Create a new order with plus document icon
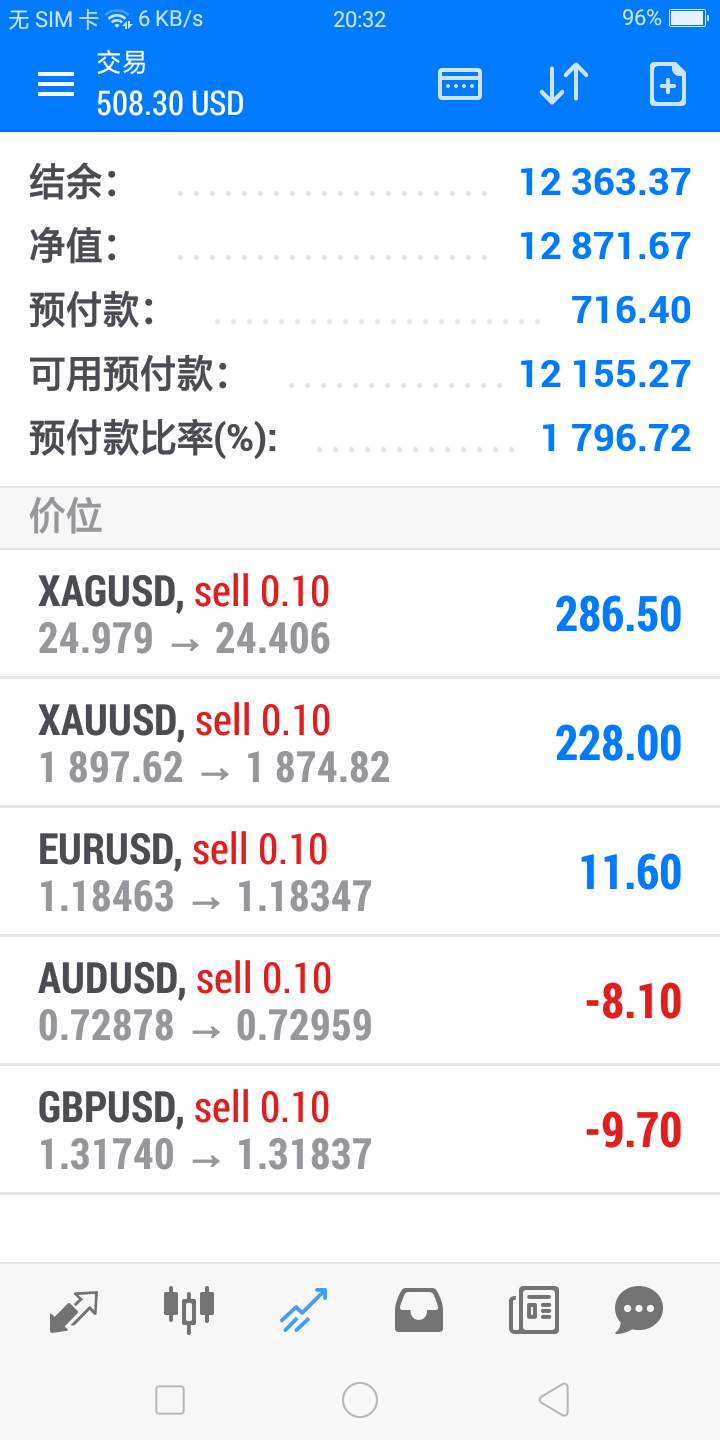 pos(668,85)
